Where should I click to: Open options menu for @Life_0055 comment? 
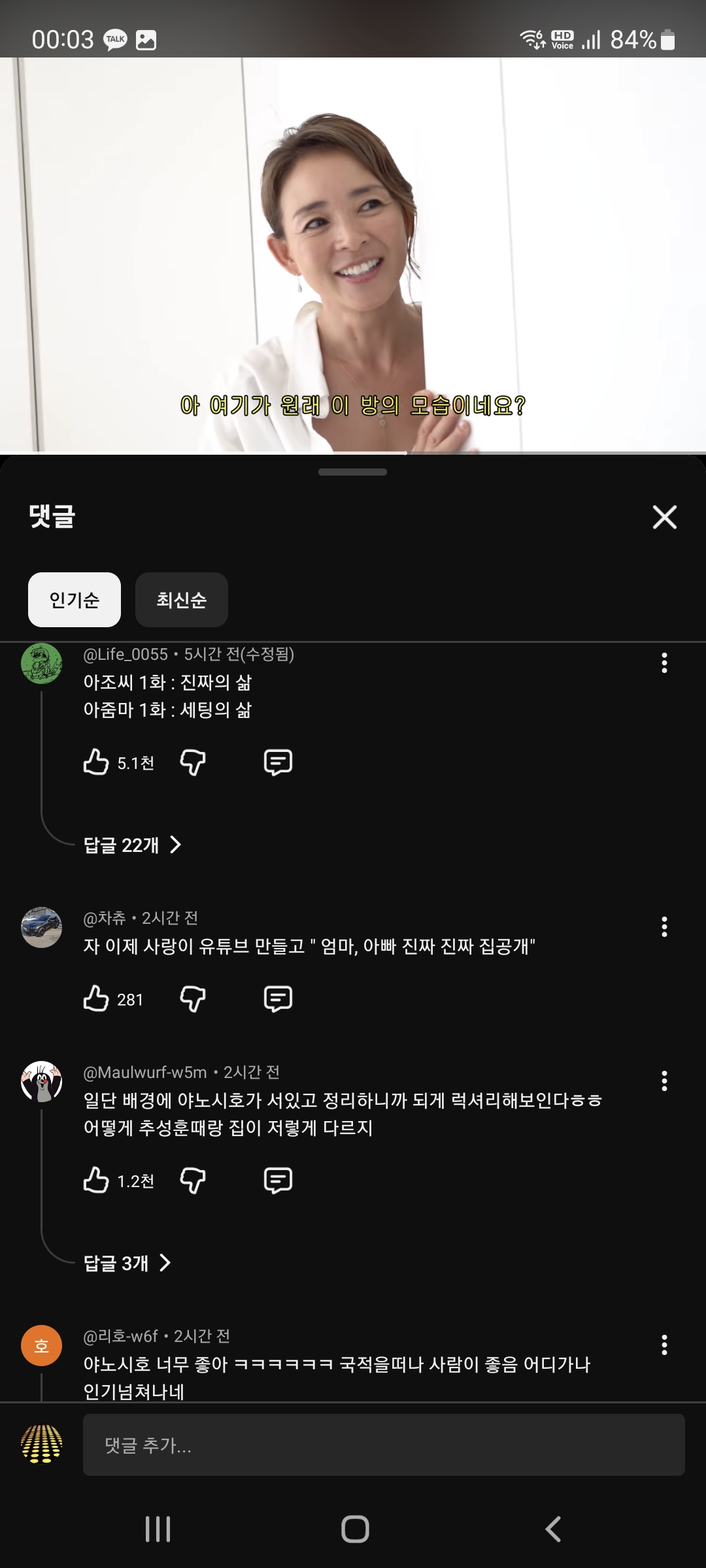click(664, 662)
